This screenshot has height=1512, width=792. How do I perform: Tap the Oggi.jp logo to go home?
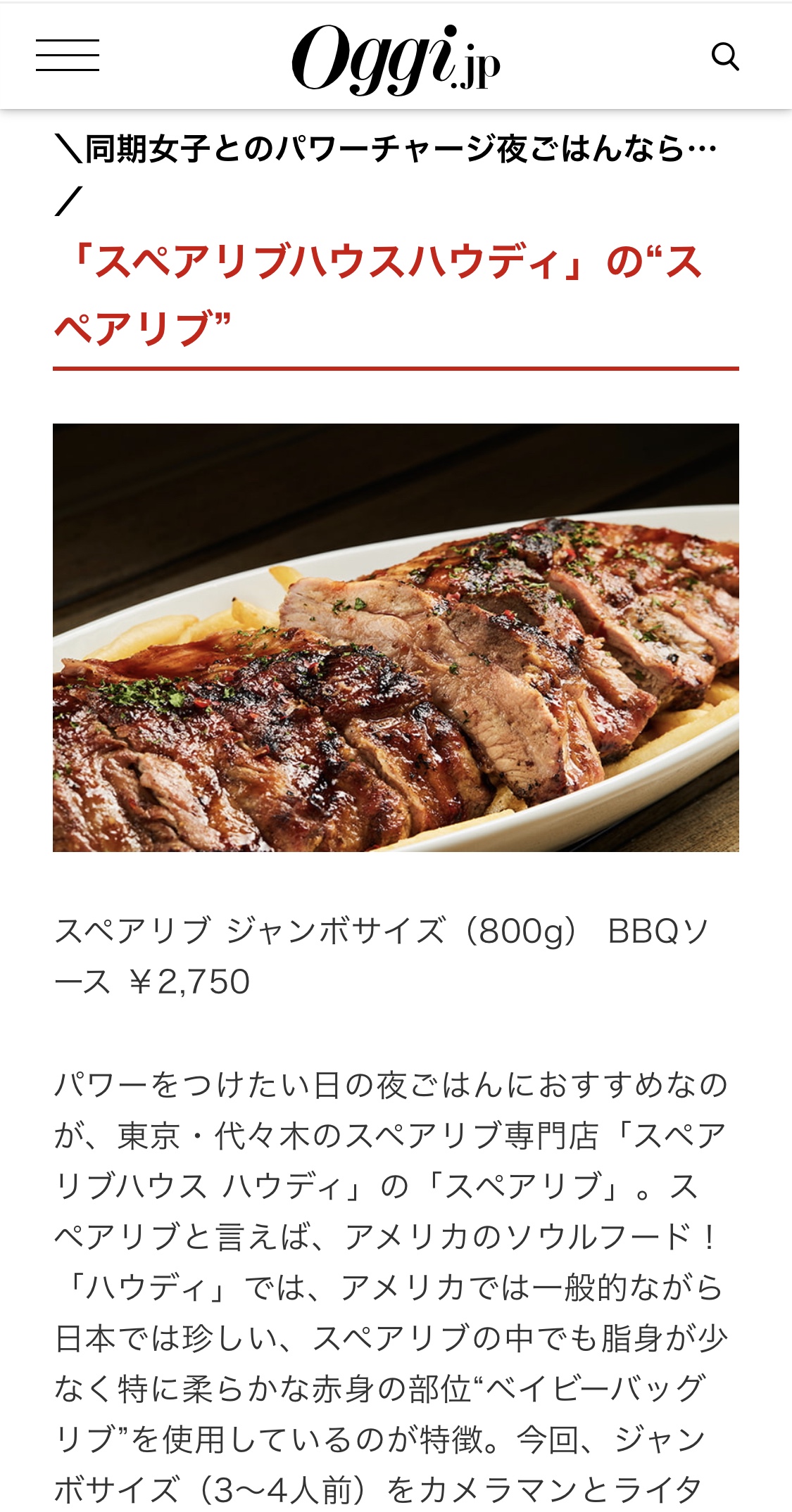click(x=396, y=60)
